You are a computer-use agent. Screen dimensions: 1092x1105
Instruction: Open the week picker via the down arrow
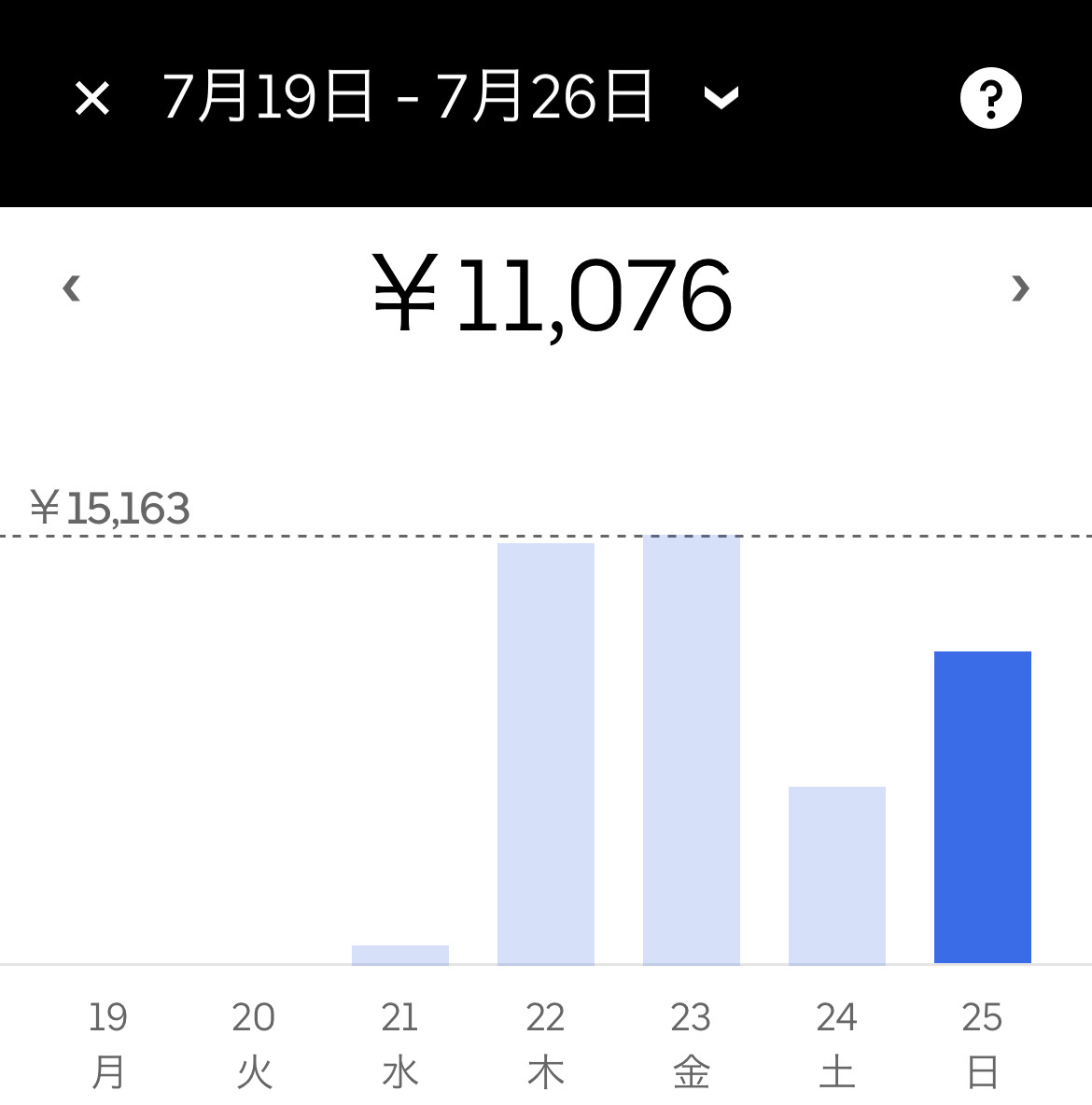720,98
